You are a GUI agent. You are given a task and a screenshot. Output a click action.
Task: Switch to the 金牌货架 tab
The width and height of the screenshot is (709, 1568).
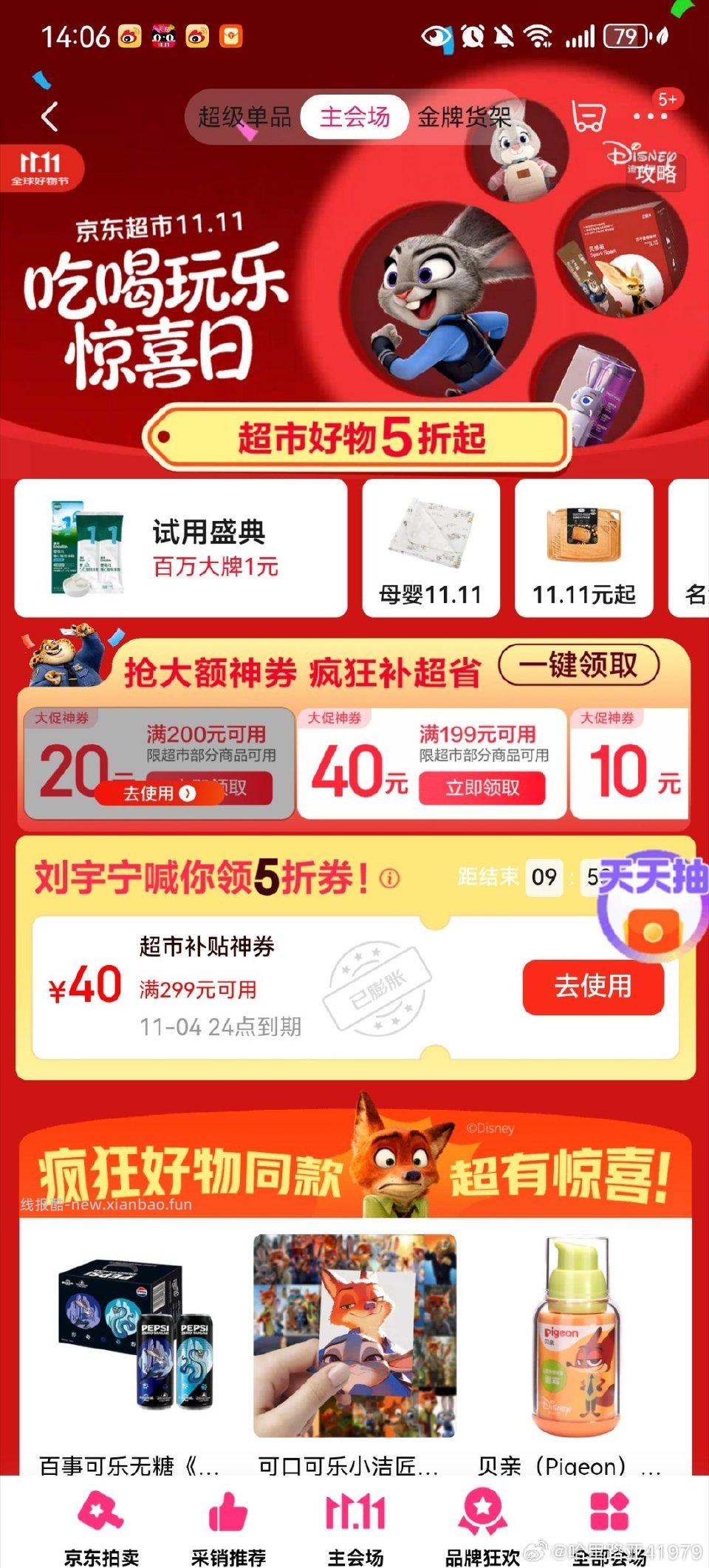[465, 117]
